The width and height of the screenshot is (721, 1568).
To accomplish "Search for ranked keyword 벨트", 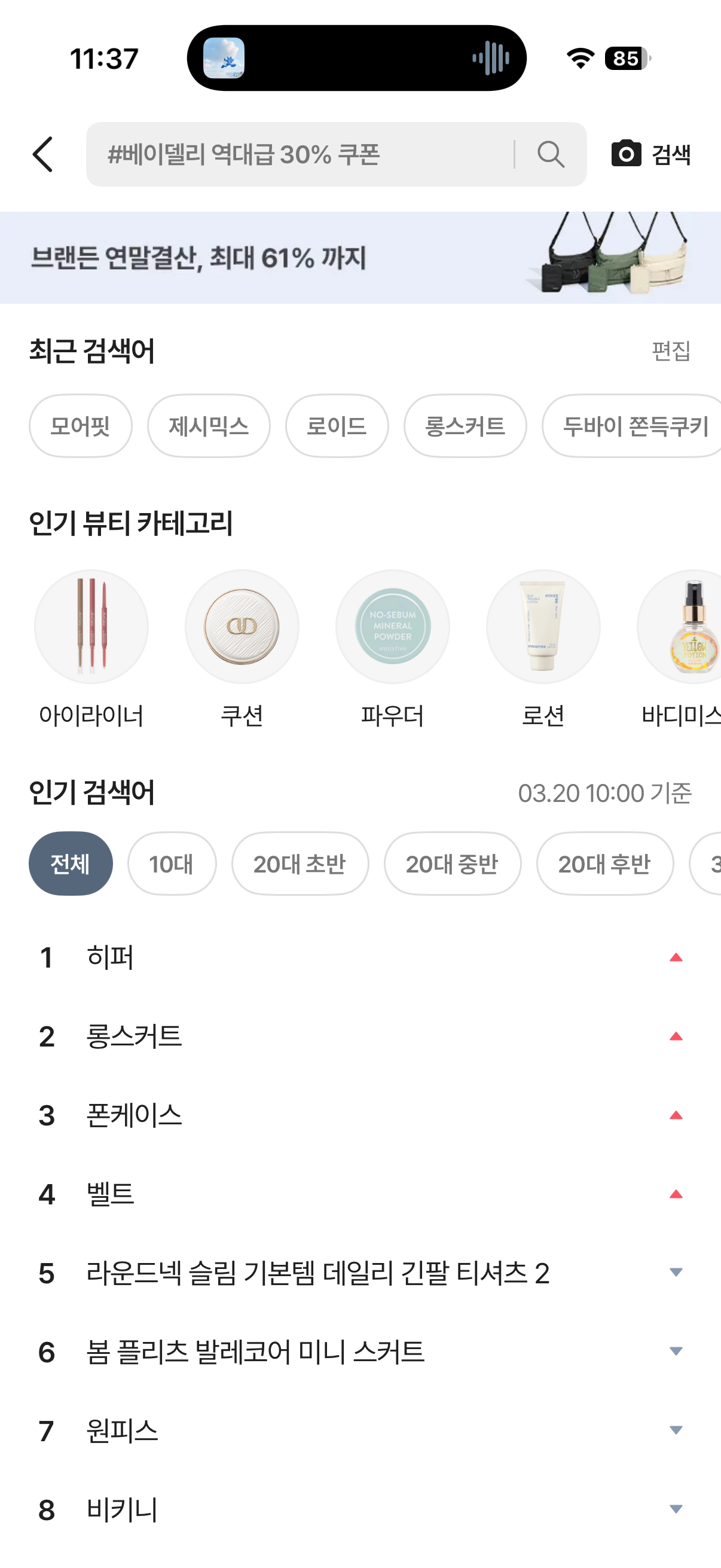I will point(110,1194).
